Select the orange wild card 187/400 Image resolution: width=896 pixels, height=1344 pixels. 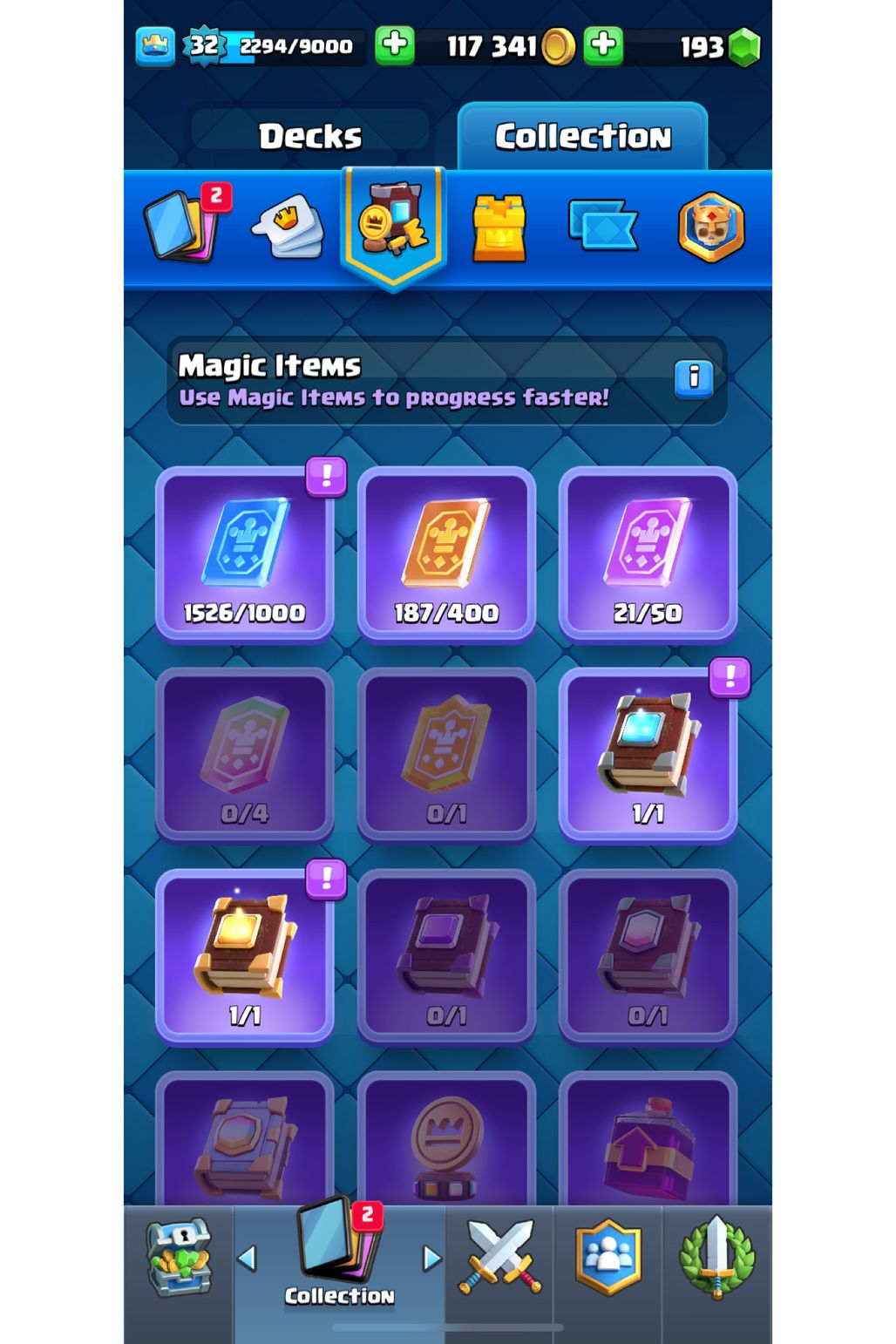pos(446,554)
